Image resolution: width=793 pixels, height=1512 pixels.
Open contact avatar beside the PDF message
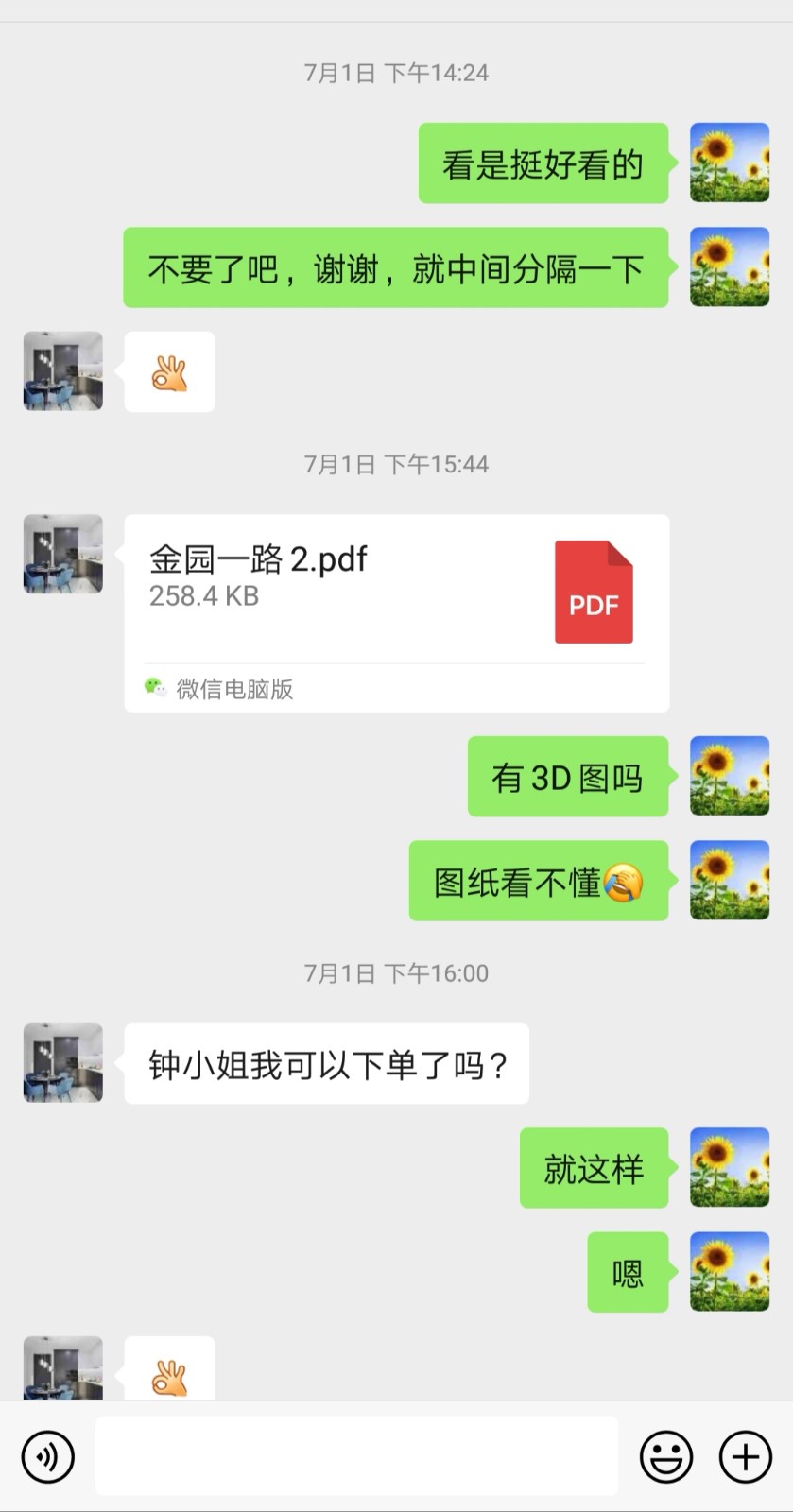click(x=63, y=554)
